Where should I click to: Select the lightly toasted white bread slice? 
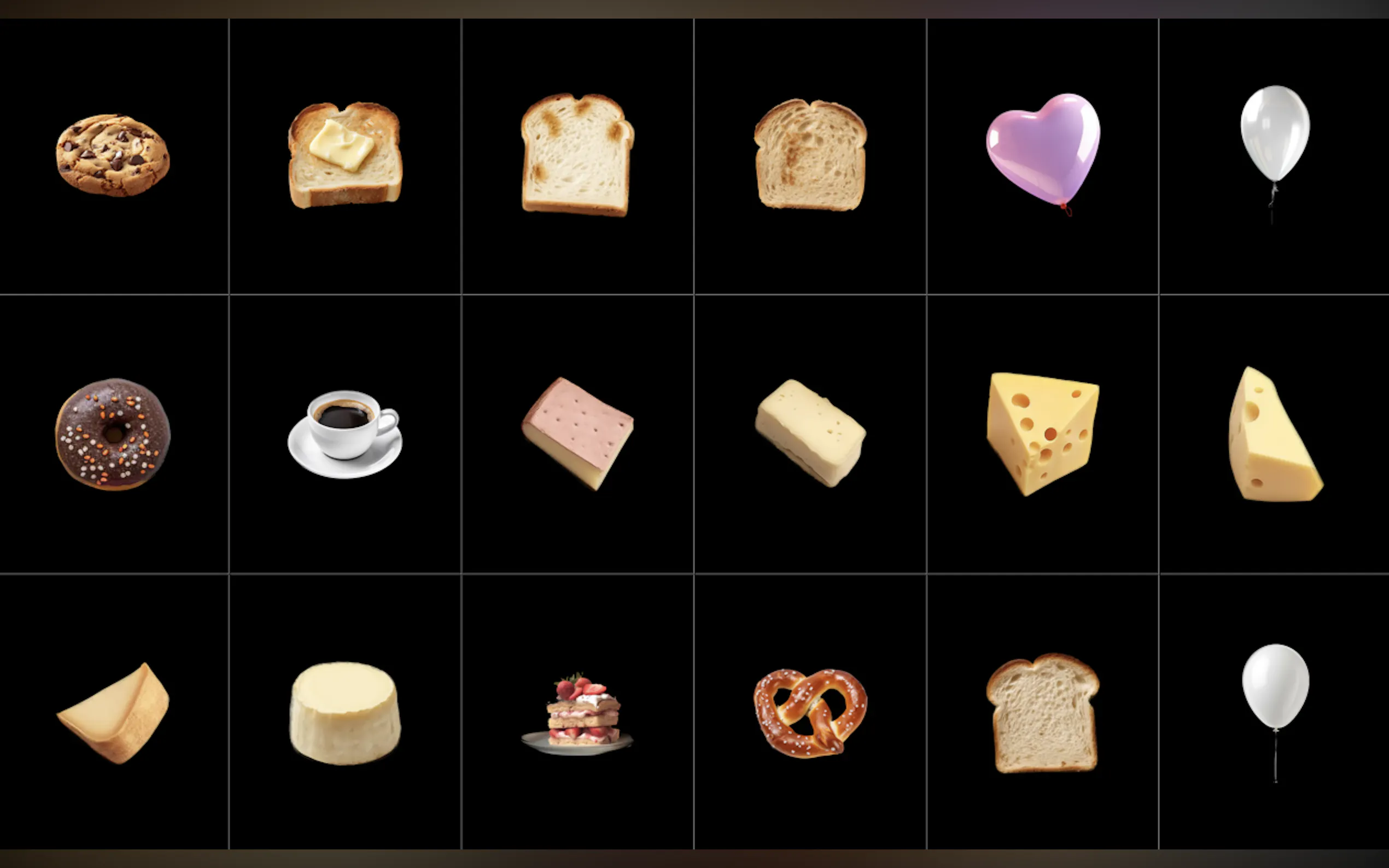(577, 155)
